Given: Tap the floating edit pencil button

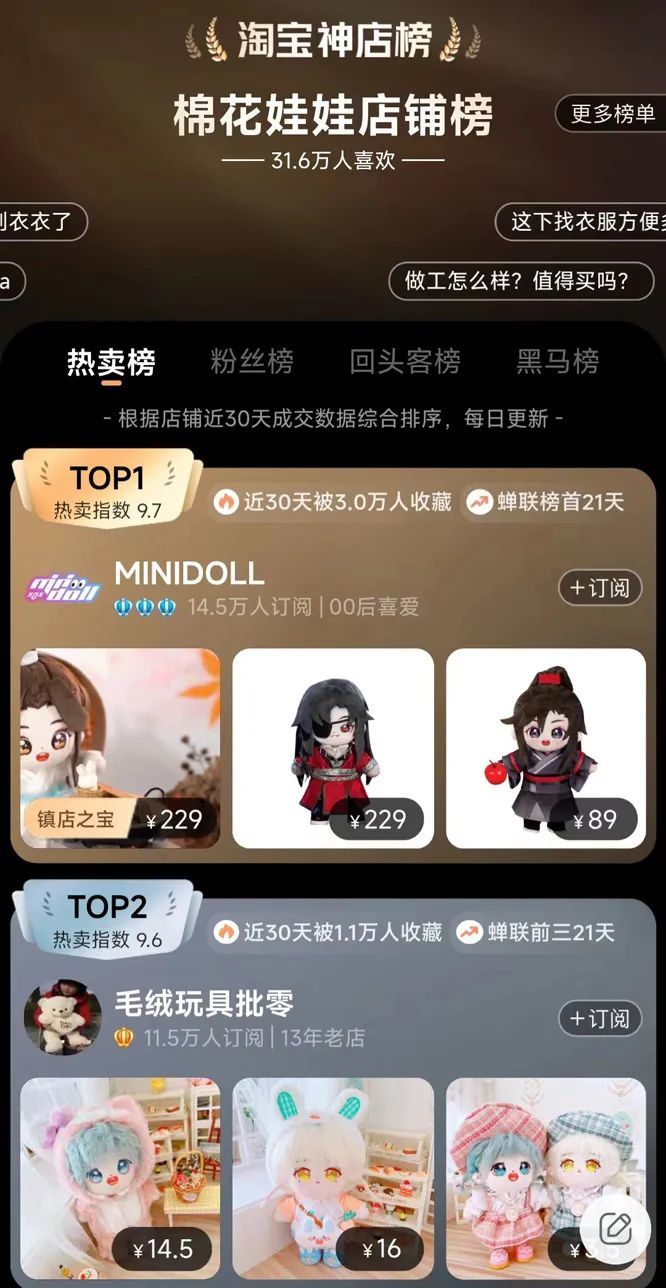Looking at the screenshot, I should click(x=616, y=1228).
